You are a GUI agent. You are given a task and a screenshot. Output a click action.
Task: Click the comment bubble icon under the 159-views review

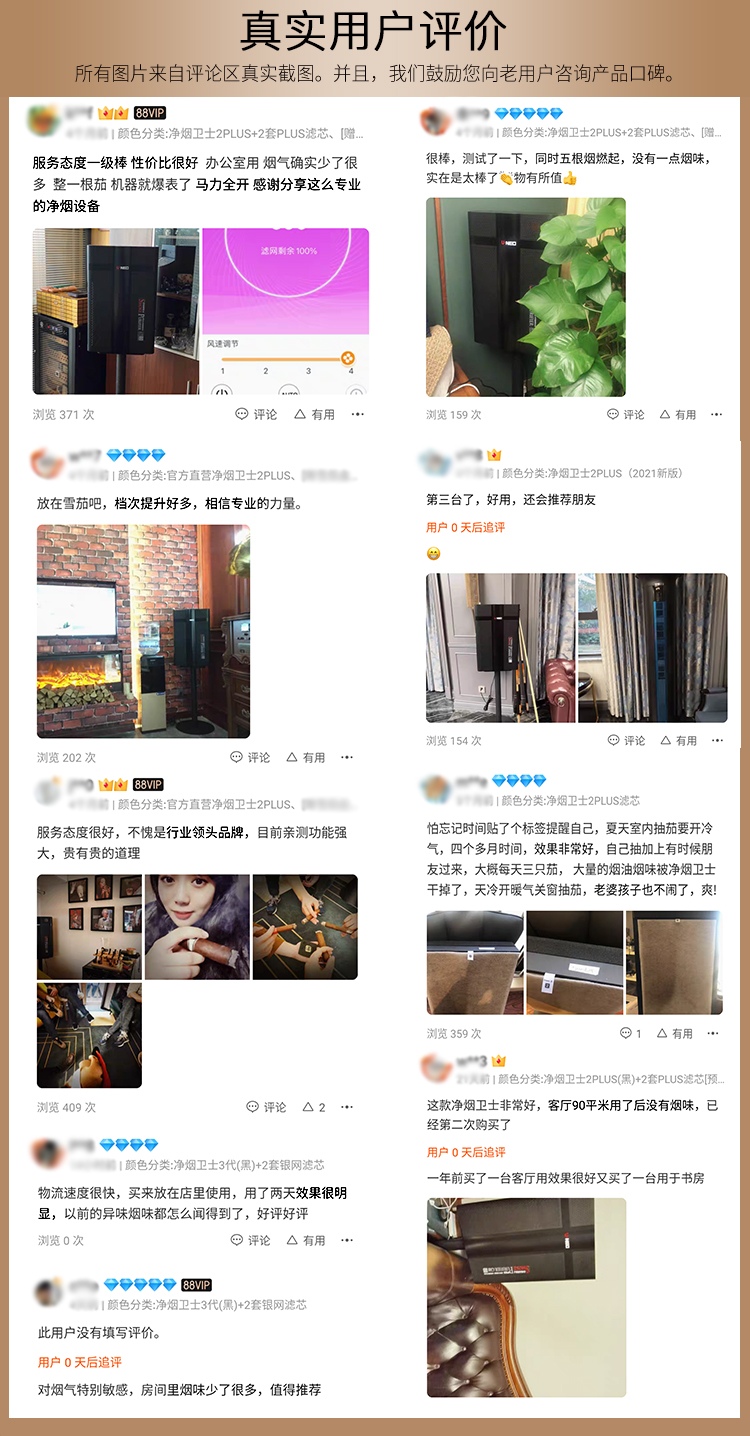pyautogui.click(x=611, y=413)
